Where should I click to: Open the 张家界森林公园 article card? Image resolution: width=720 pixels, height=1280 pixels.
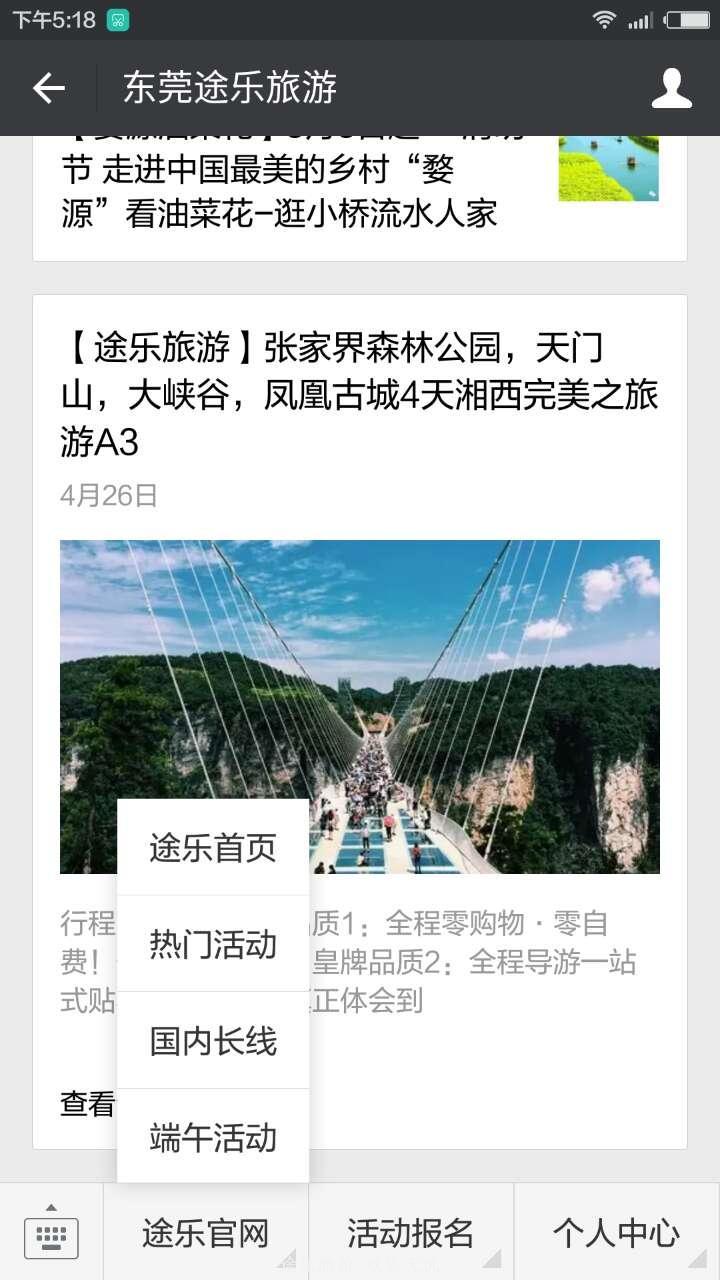[360, 721]
